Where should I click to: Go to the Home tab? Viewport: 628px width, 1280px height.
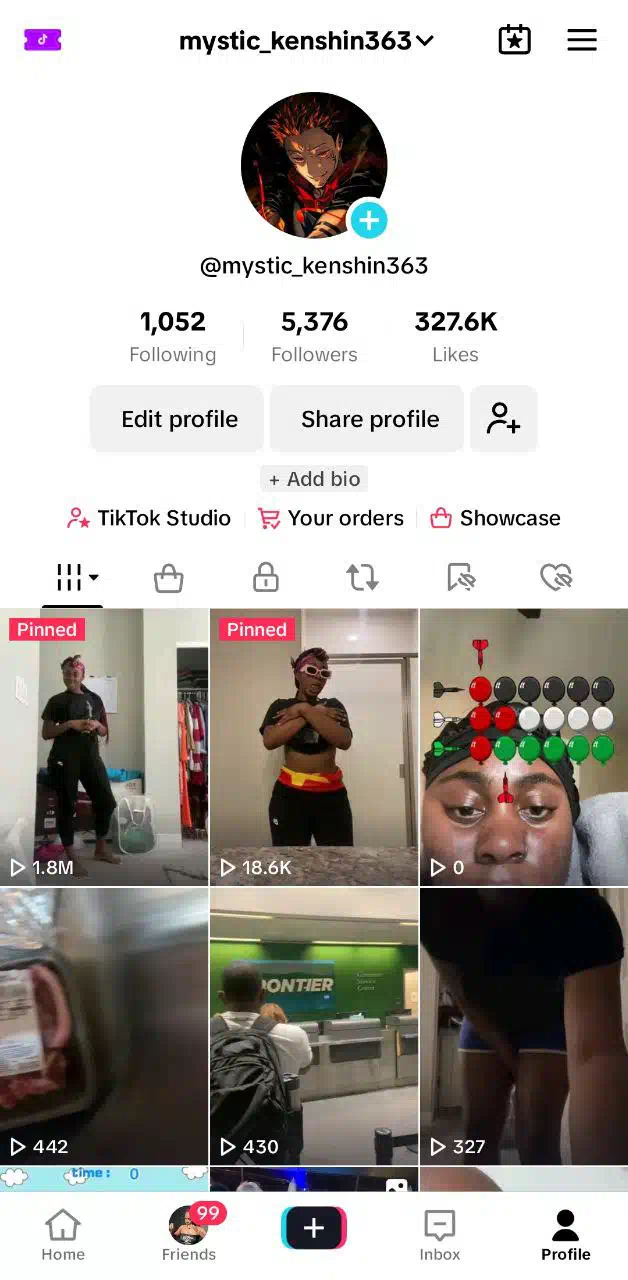click(63, 1235)
